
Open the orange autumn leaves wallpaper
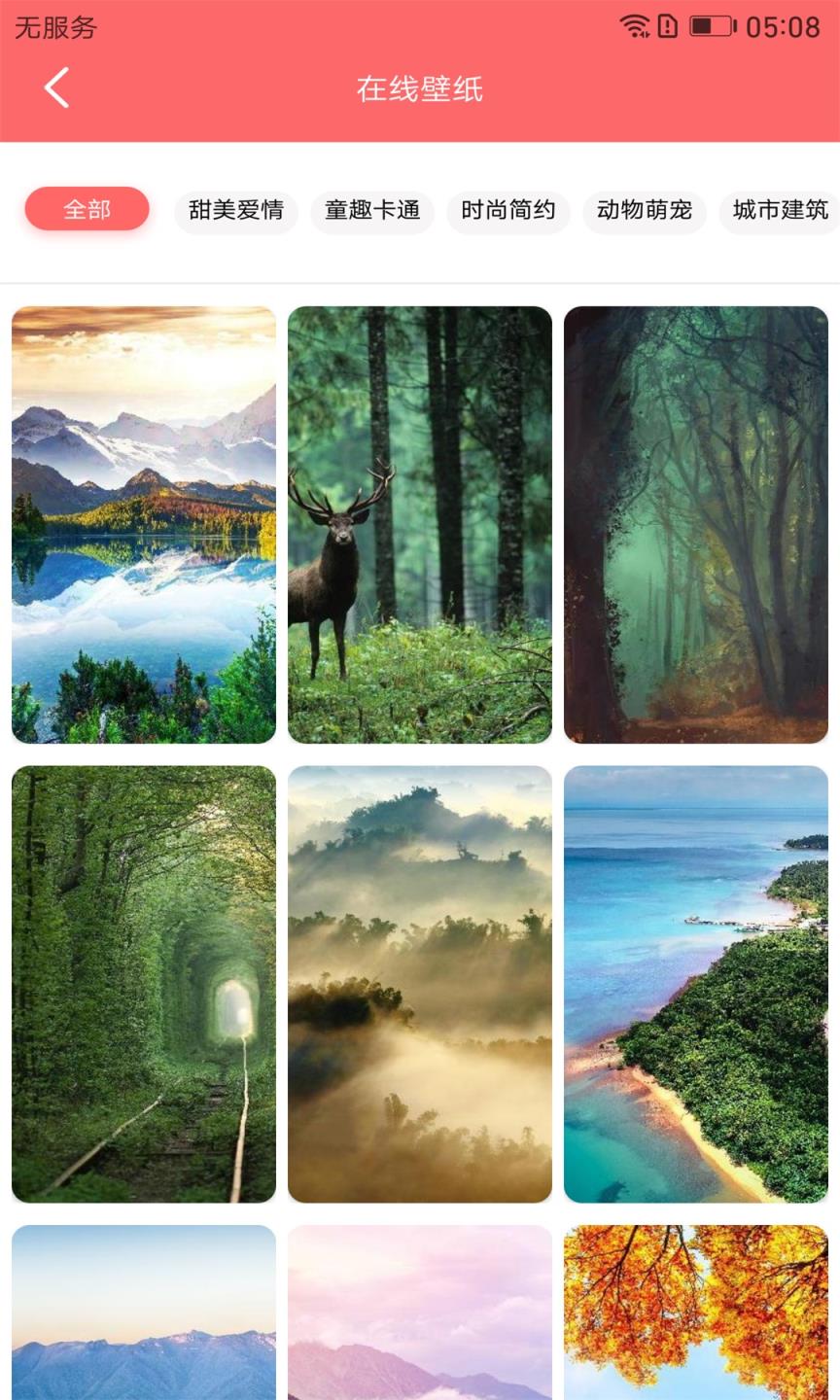click(696, 1312)
